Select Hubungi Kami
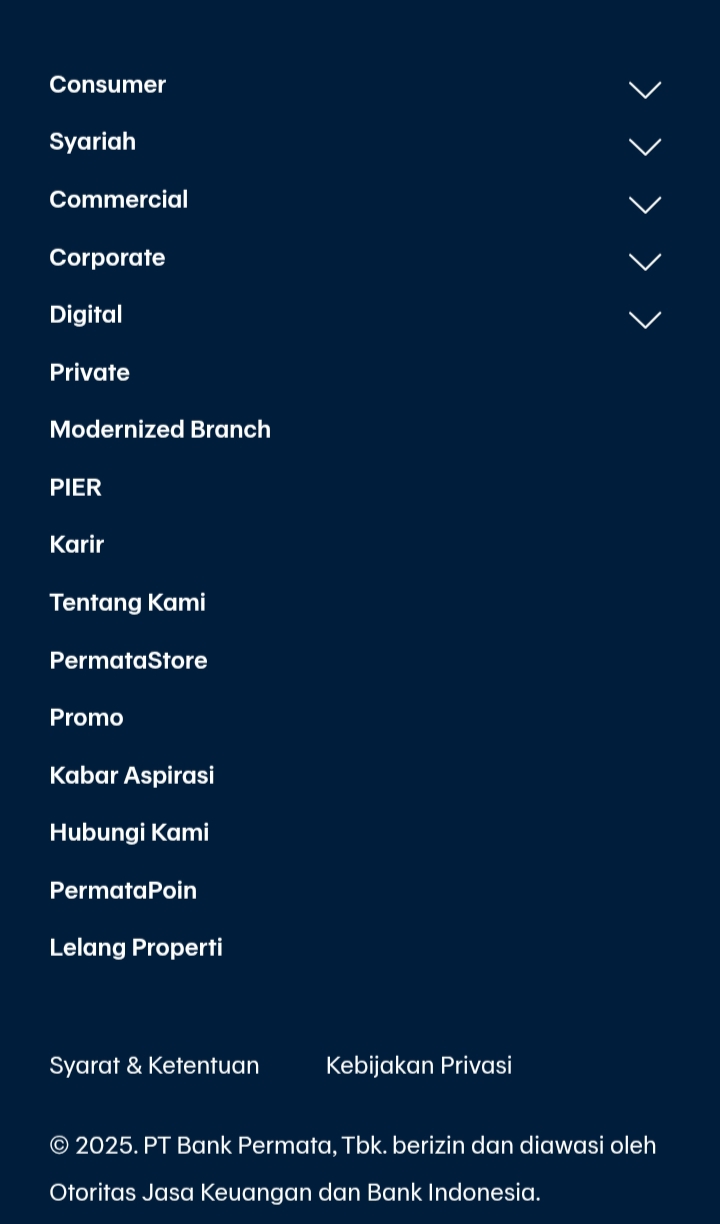The width and height of the screenshot is (720, 1224). [x=129, y=832]
